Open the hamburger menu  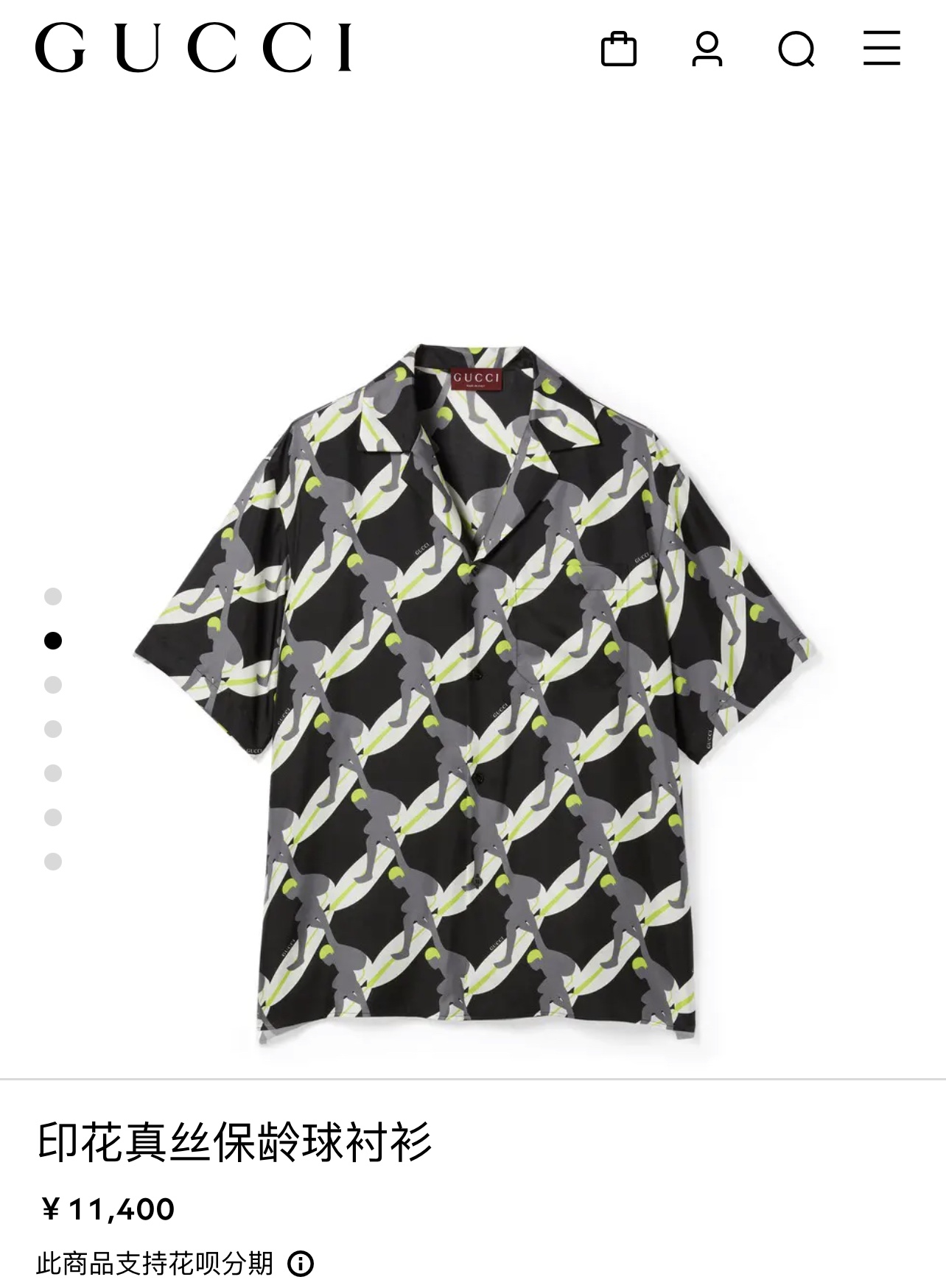[882, 49]
